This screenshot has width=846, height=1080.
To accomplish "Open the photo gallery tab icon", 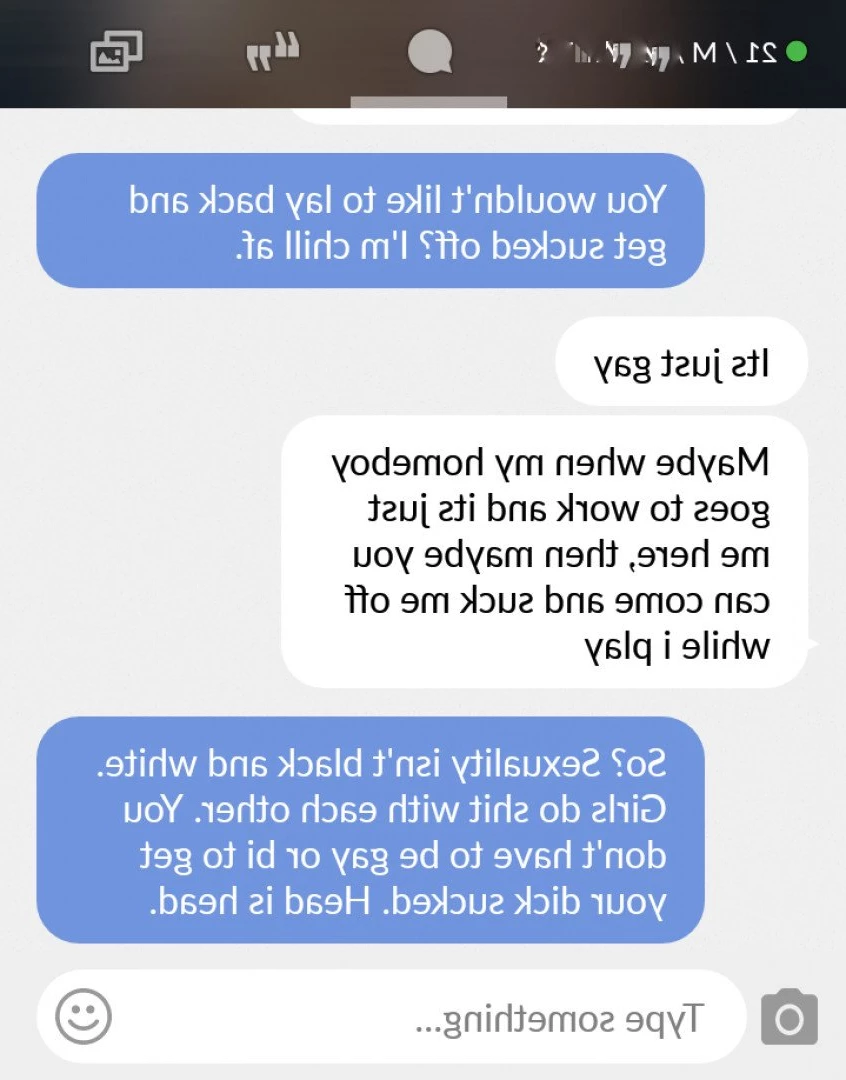I will pos(117,51).
